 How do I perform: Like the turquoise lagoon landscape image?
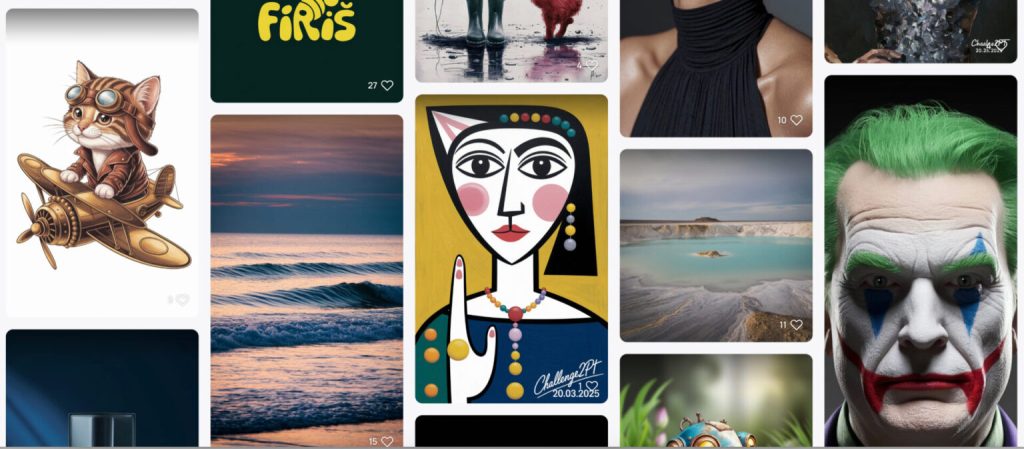(x=797, y=325)
